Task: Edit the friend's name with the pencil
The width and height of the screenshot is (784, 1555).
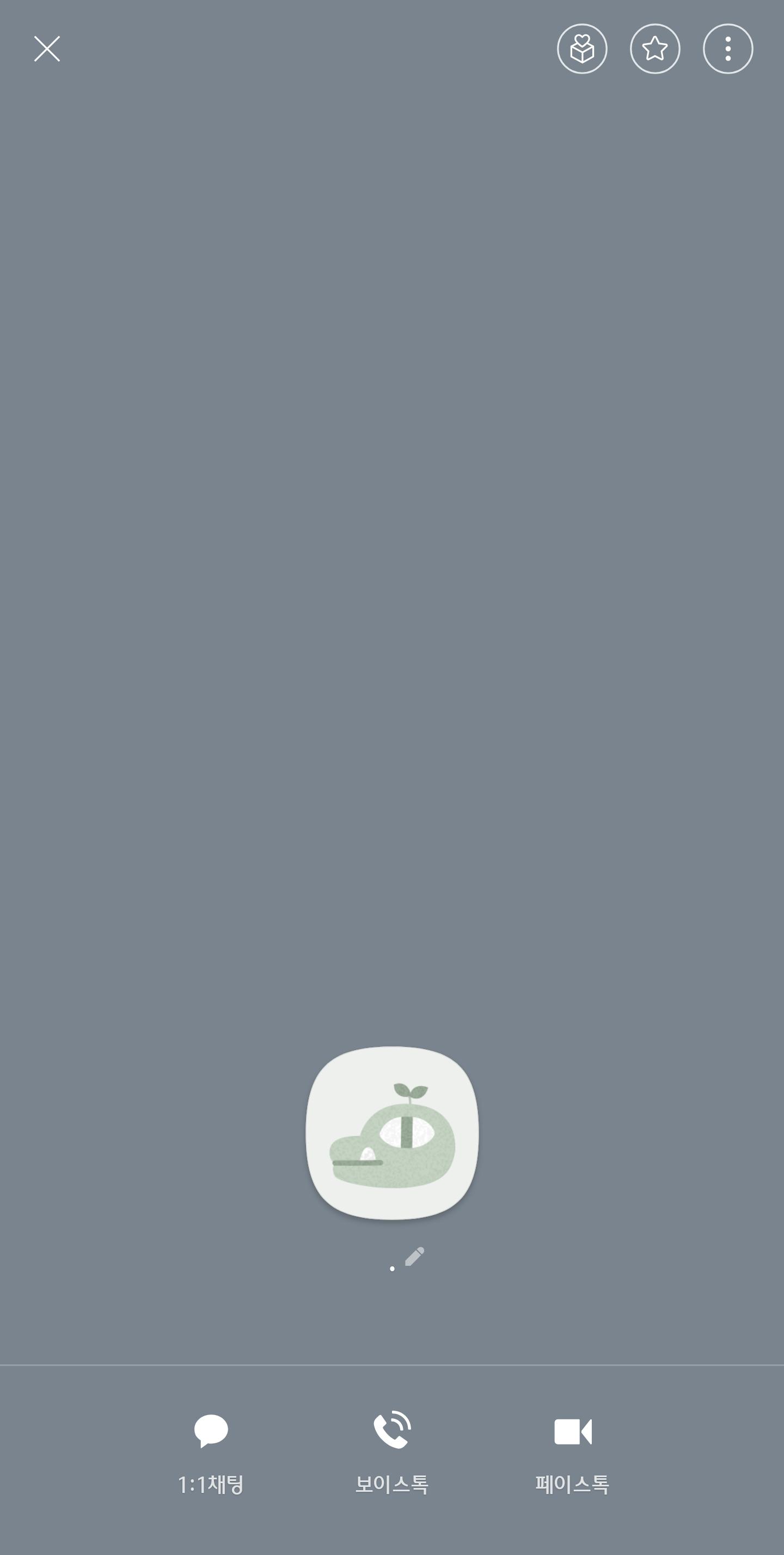Action: 415,1257
